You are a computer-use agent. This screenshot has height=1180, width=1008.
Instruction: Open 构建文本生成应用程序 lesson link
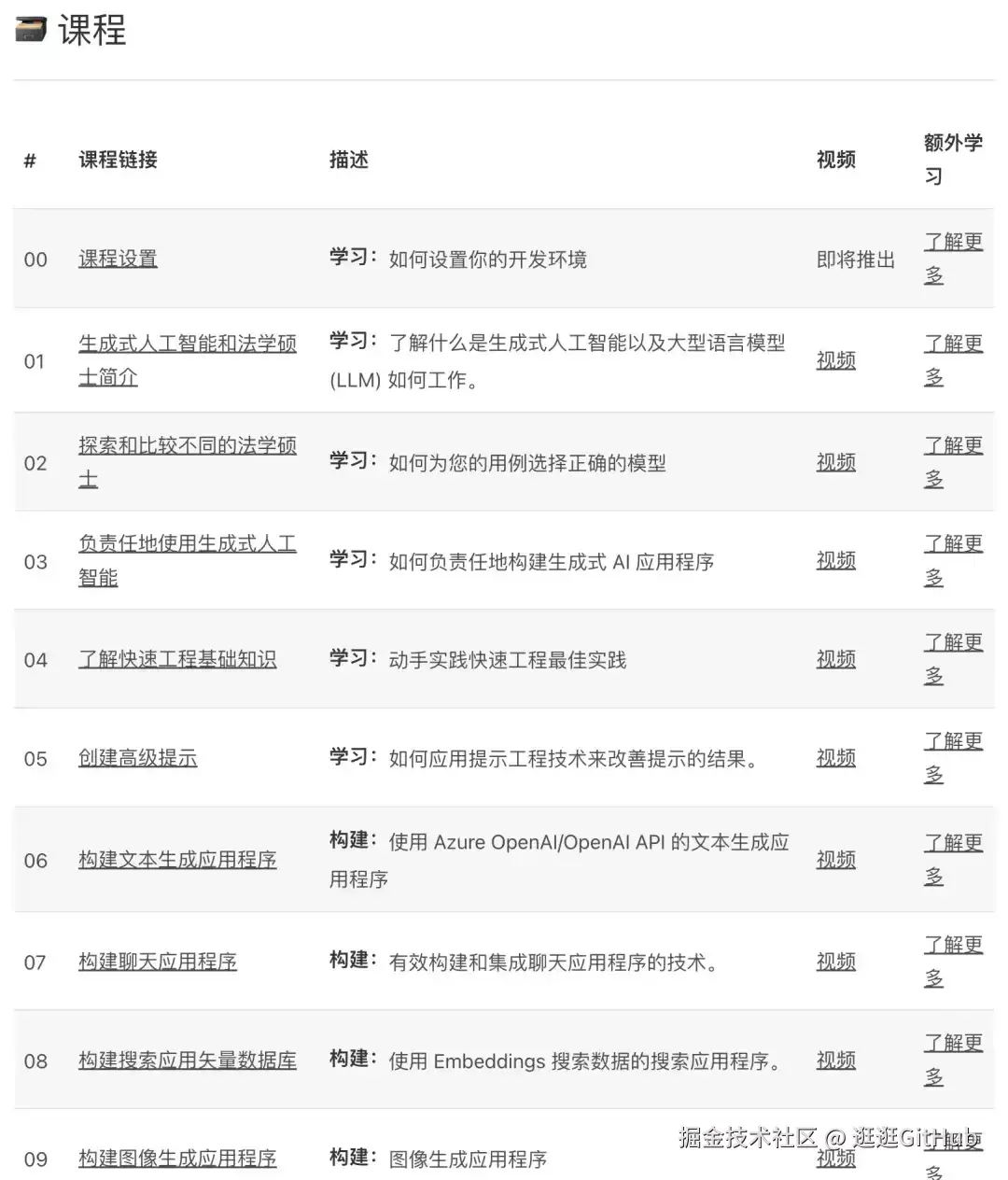[x=177, y=860]
